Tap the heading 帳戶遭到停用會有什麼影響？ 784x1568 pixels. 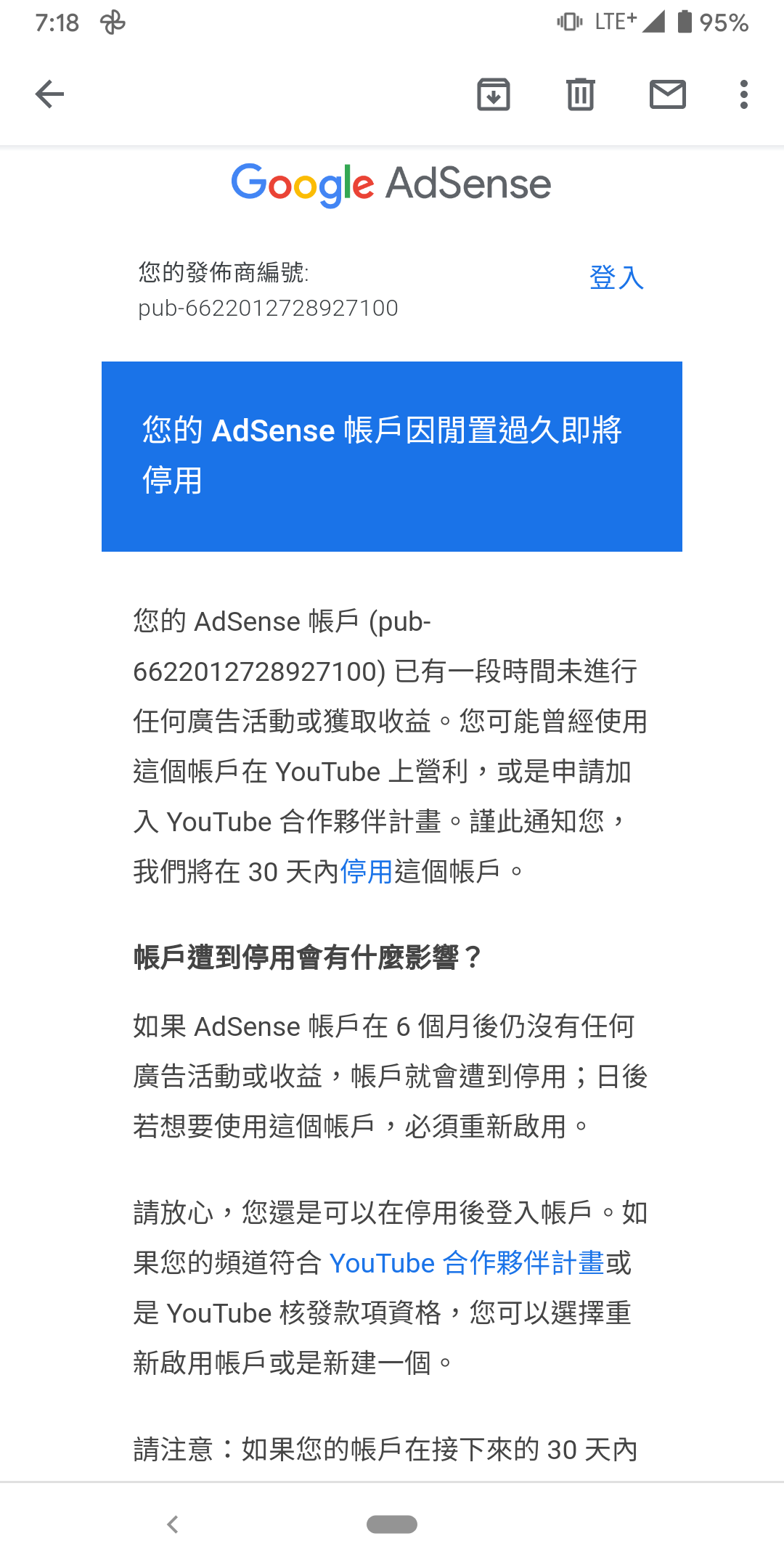pyautogui.click(x=305, y=957)
